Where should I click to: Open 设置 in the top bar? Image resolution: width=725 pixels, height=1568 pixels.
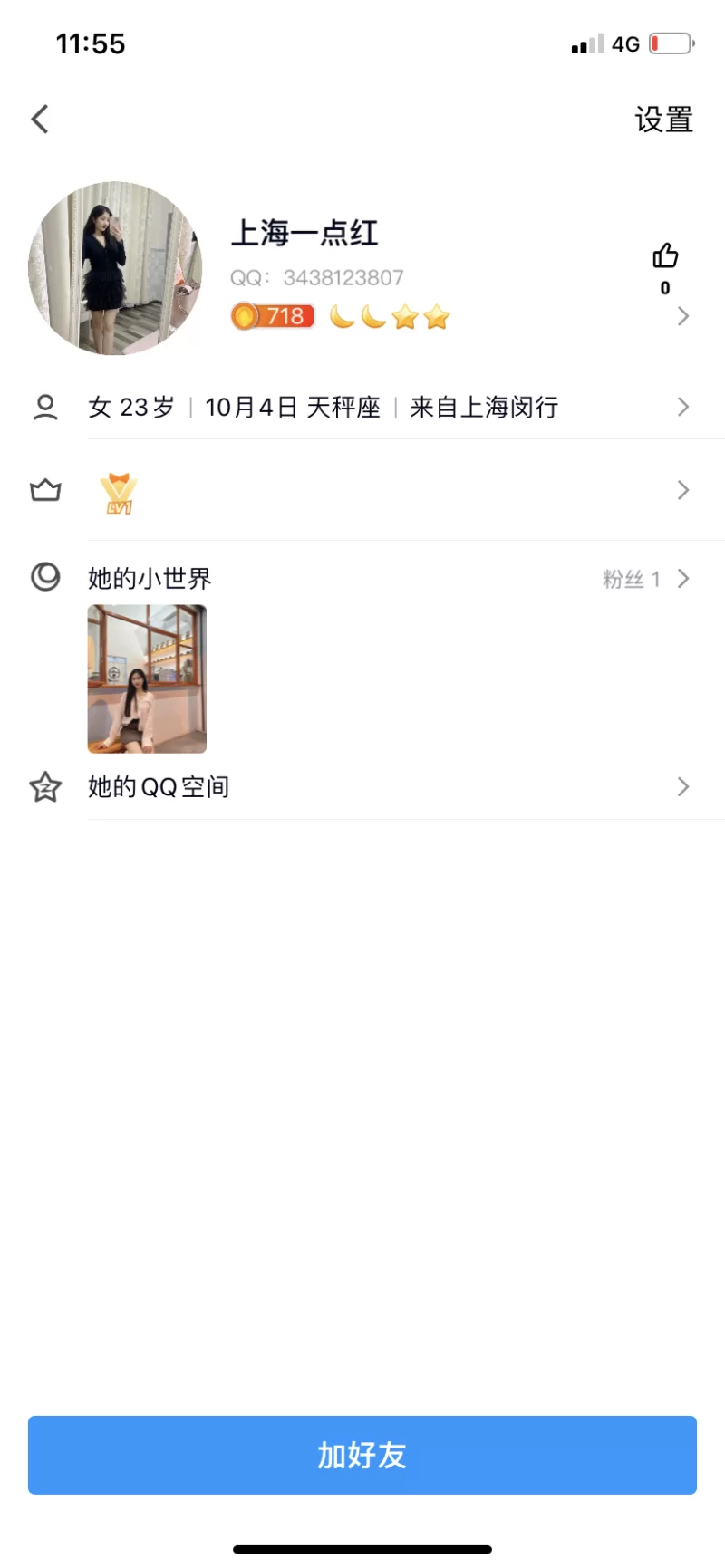tap(663, 120)
